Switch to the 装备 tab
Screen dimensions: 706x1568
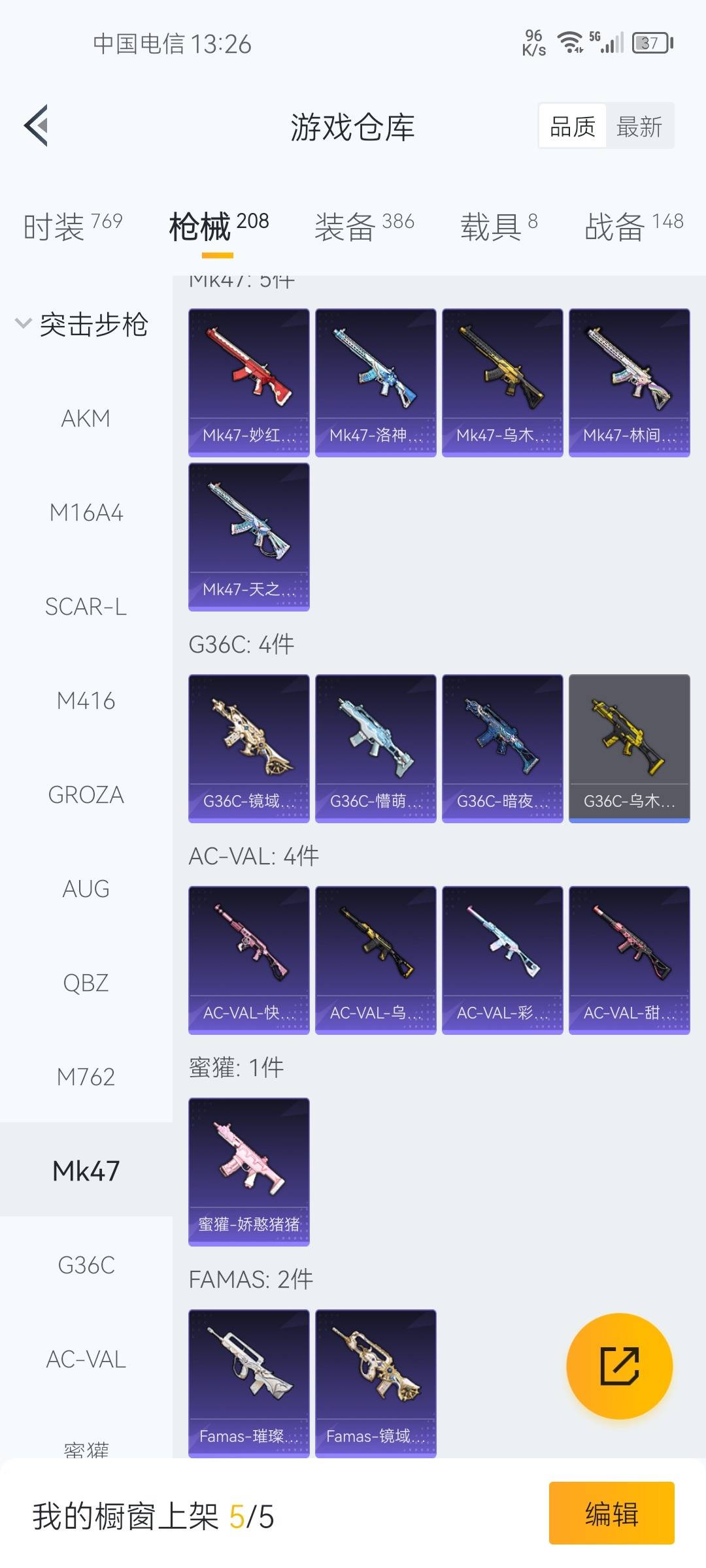click(364, 227)
